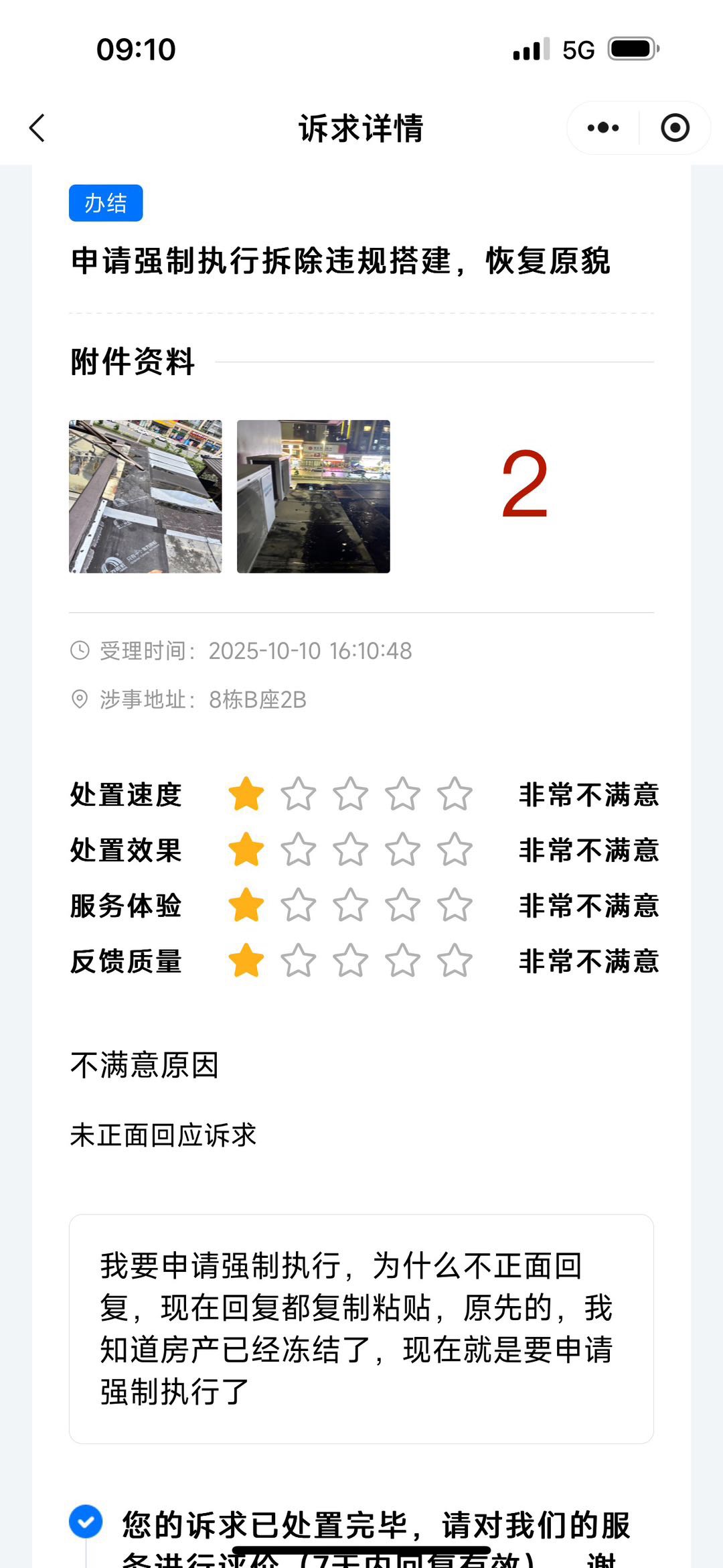The height and width of the screenshot is (1568, 723).
Task: Open the second attachment photo of the night view
Action: pyautogui.click(x=313, y=496)
